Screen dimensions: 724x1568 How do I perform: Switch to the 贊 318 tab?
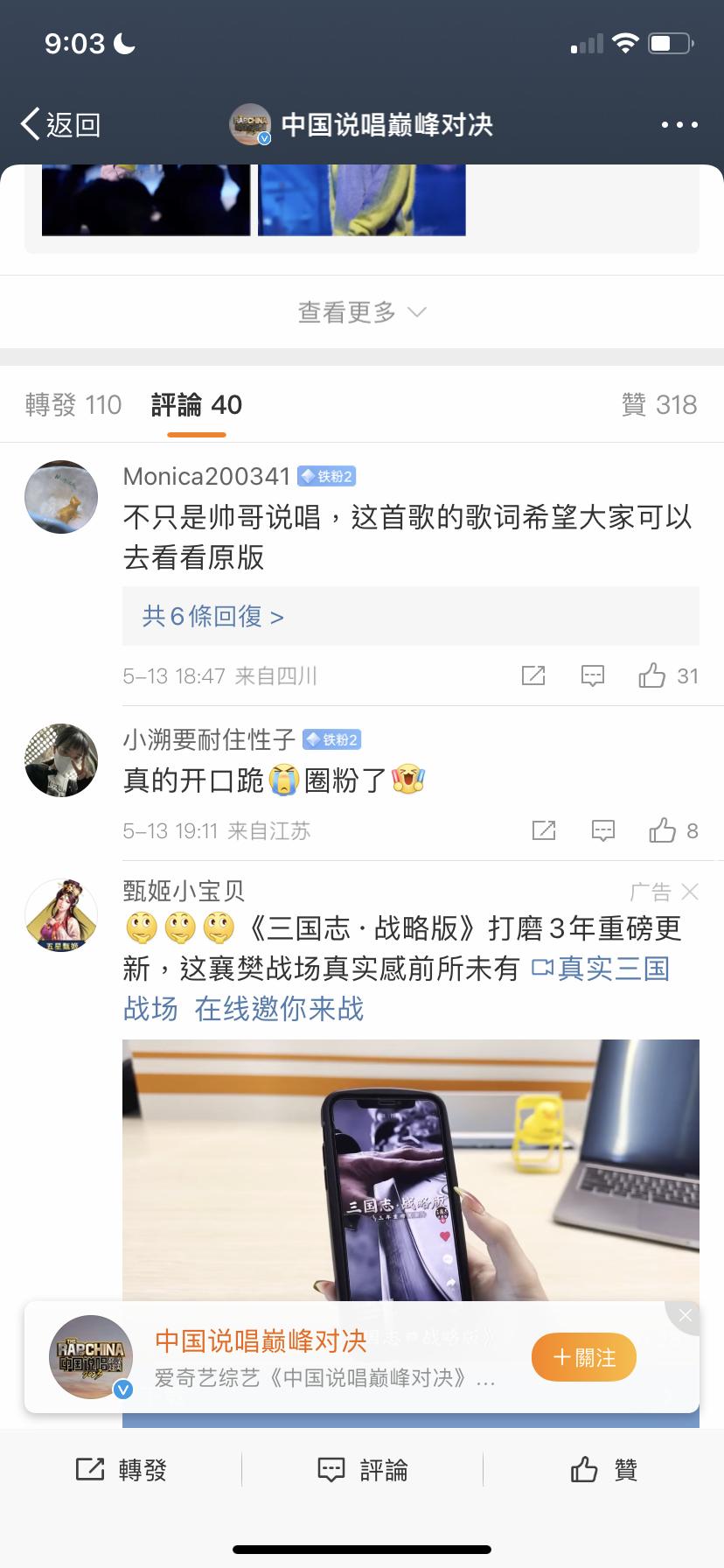tap(658, 405)
